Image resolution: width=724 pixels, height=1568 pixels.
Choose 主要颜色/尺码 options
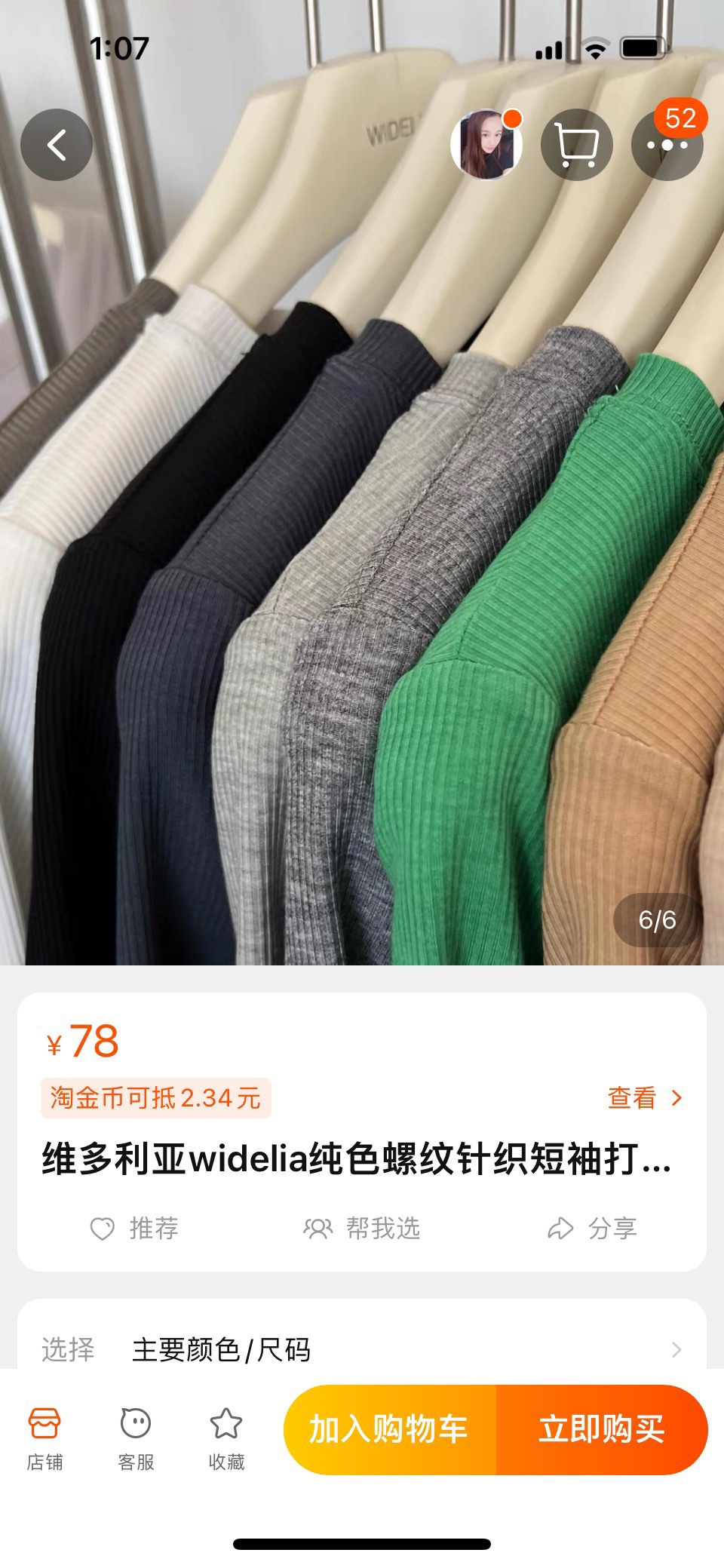[x=362, y=1349]
